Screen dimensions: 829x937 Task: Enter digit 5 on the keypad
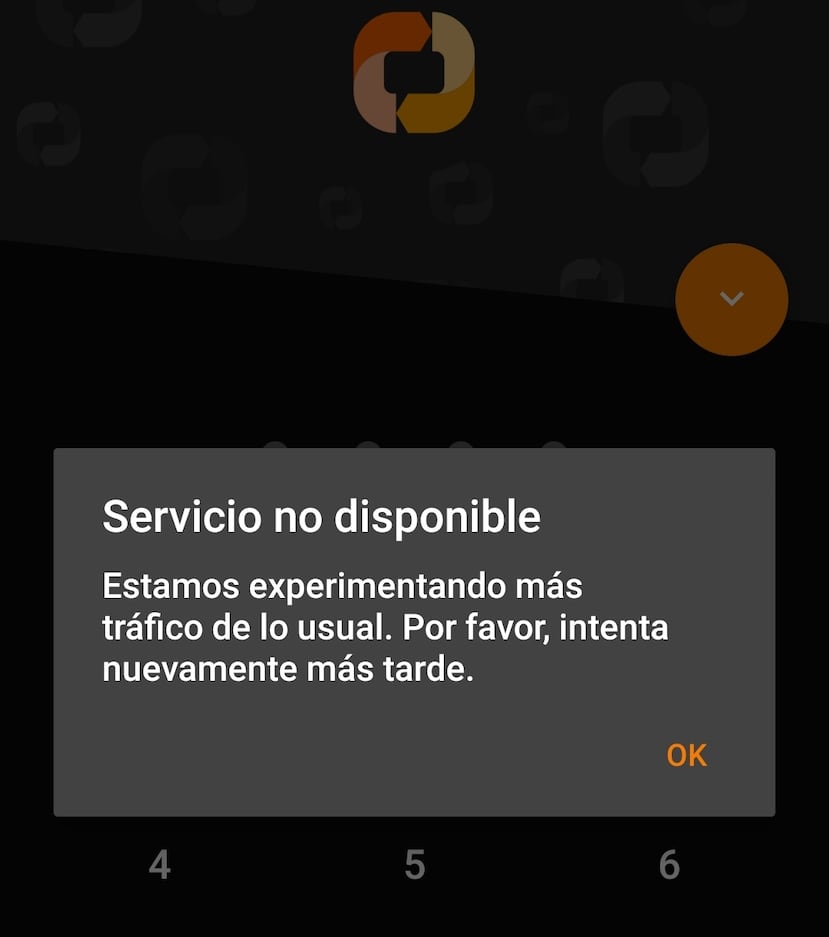[415, 864]
